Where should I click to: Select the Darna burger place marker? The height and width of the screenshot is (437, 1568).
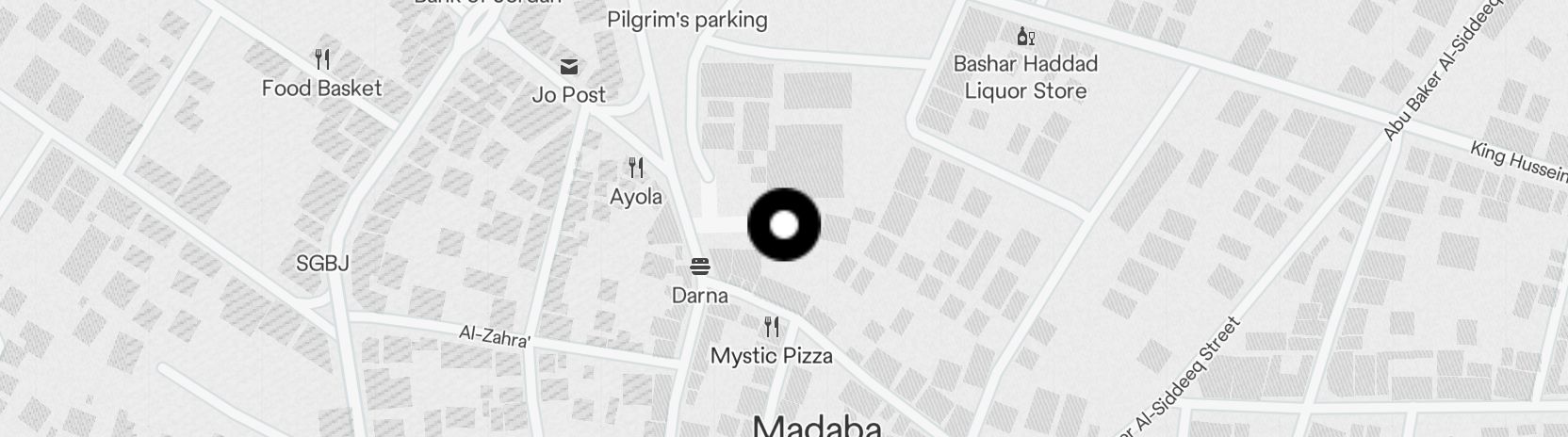click(x=699, y=267)
